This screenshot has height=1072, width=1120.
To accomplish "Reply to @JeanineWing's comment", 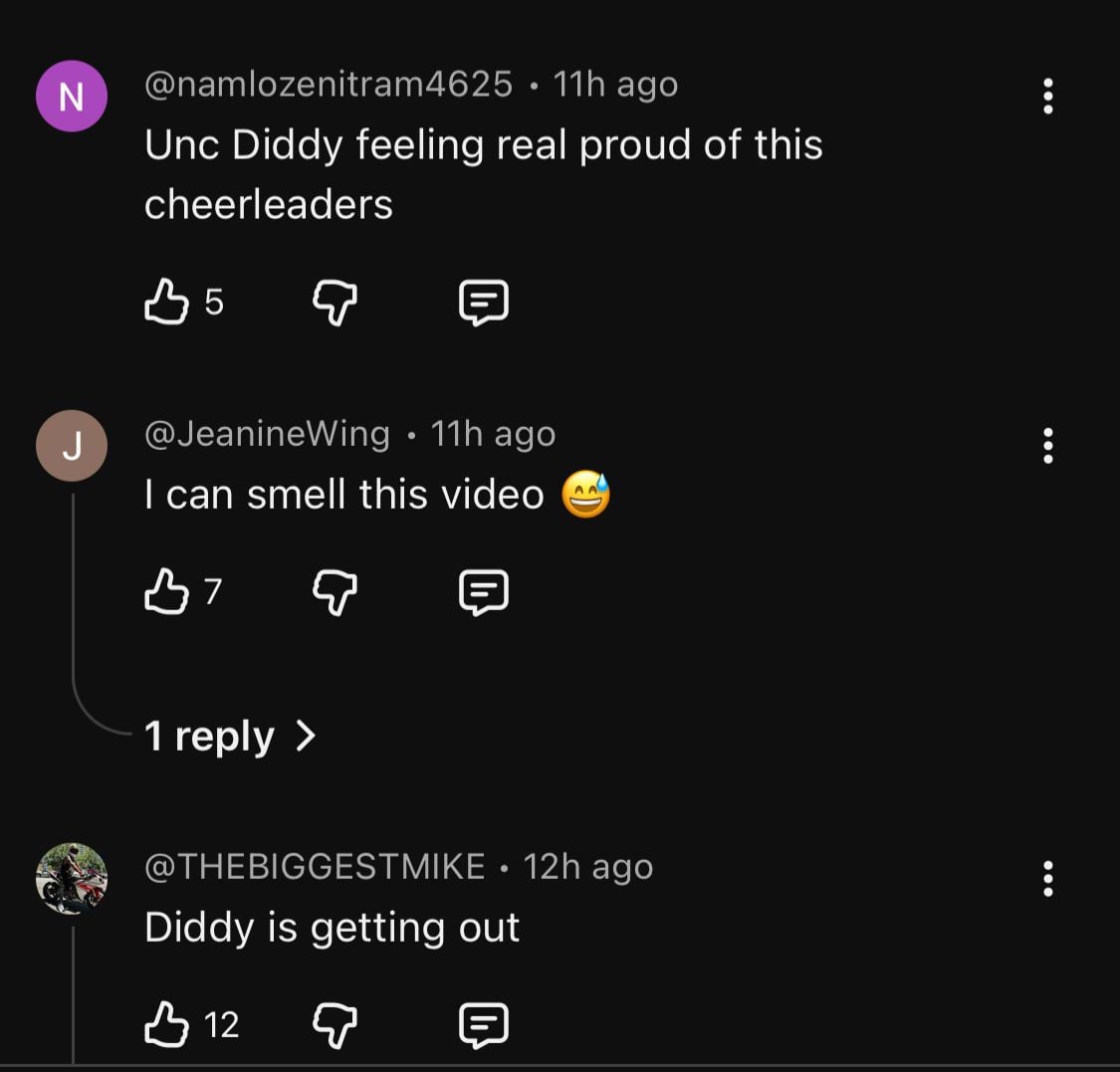I will [484, 592].
